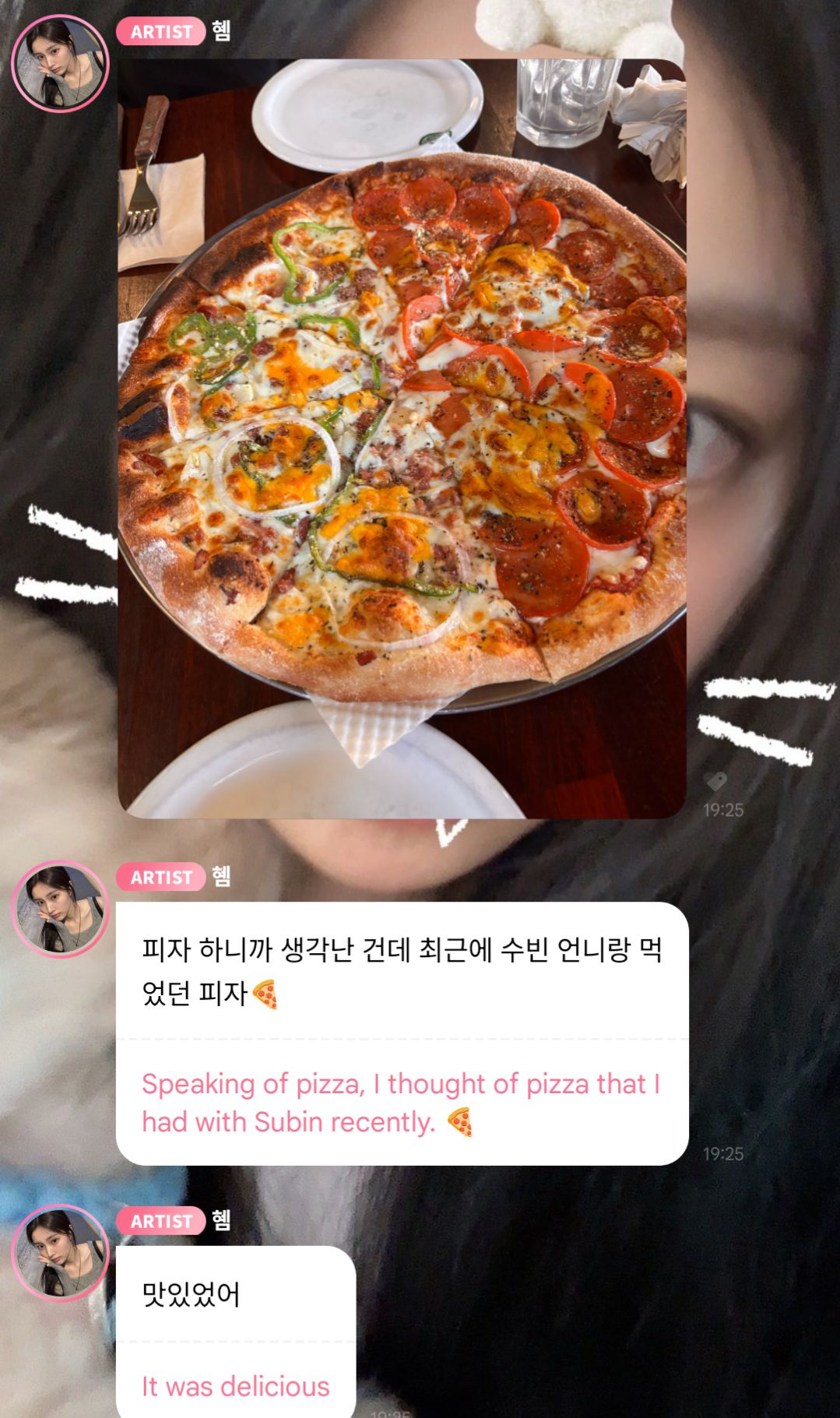Tap the artist avatar beside the pizza photo
Image resolution: width=840 pixels, height=1418 pixels.
point(60,63)
